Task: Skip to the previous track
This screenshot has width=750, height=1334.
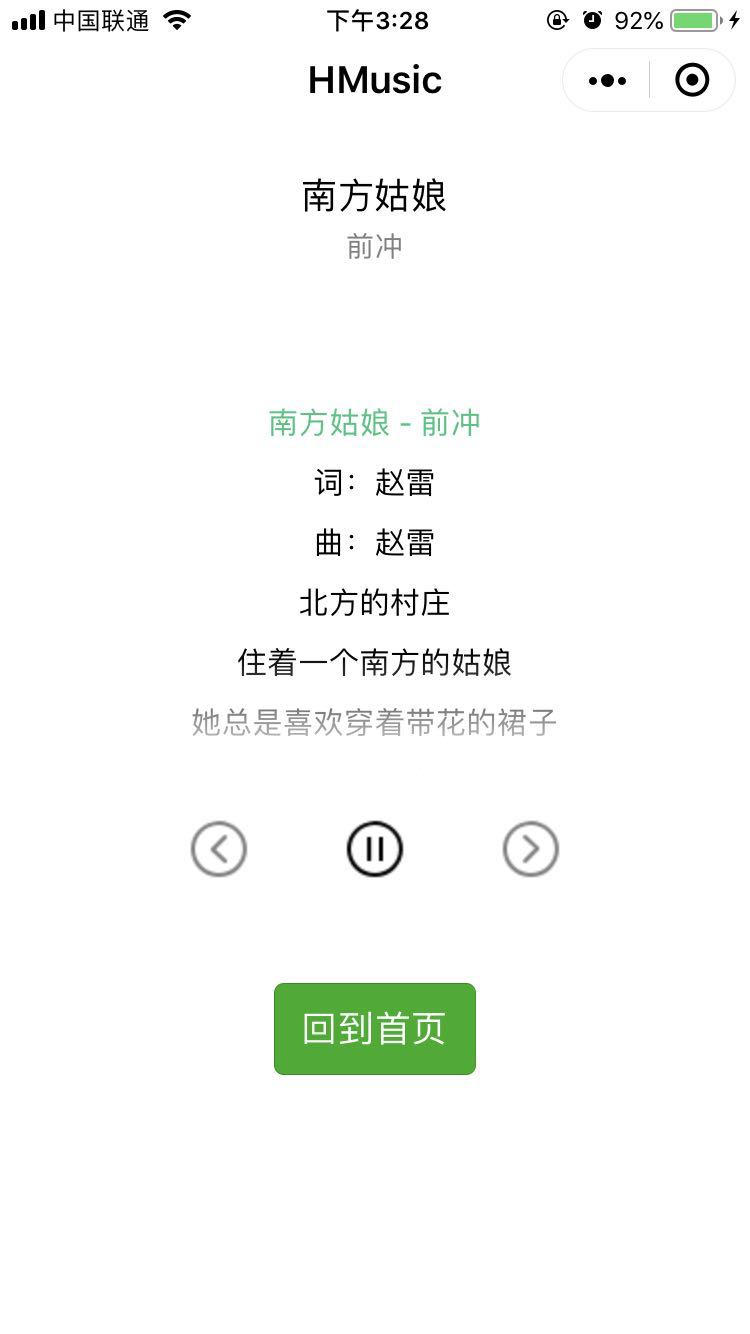Action: [x=219, y=849]
